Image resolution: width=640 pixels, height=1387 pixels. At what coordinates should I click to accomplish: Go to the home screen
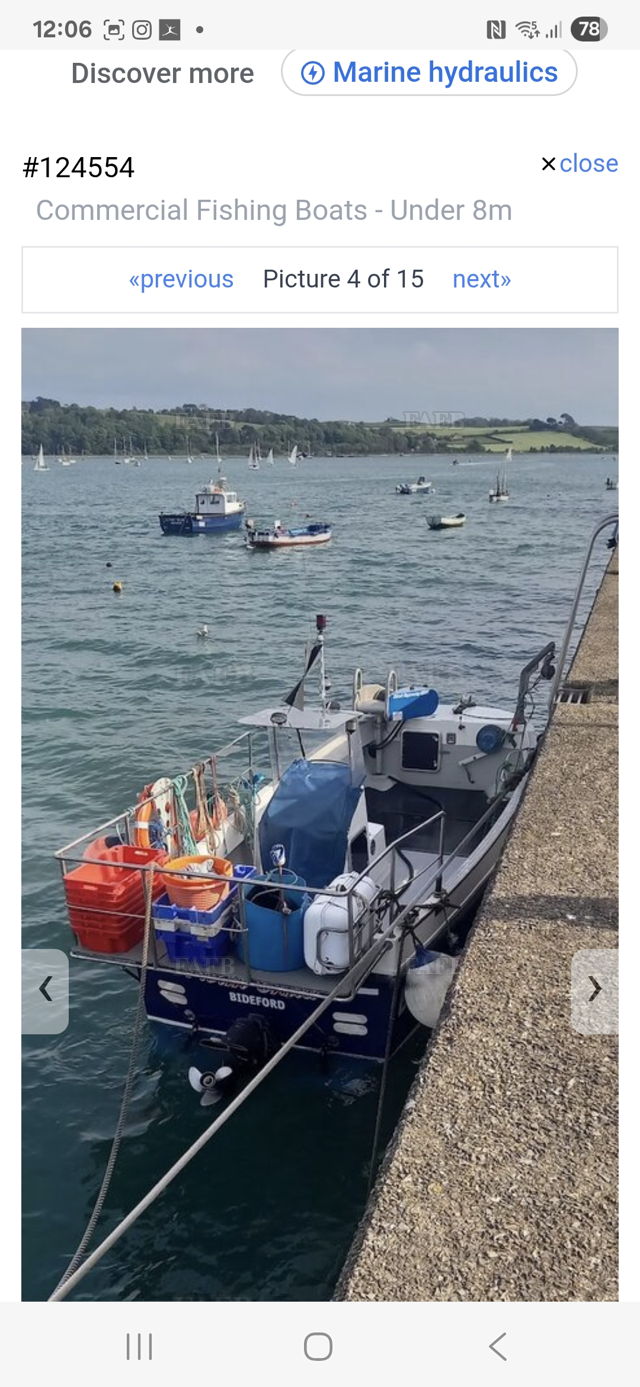318,1346
